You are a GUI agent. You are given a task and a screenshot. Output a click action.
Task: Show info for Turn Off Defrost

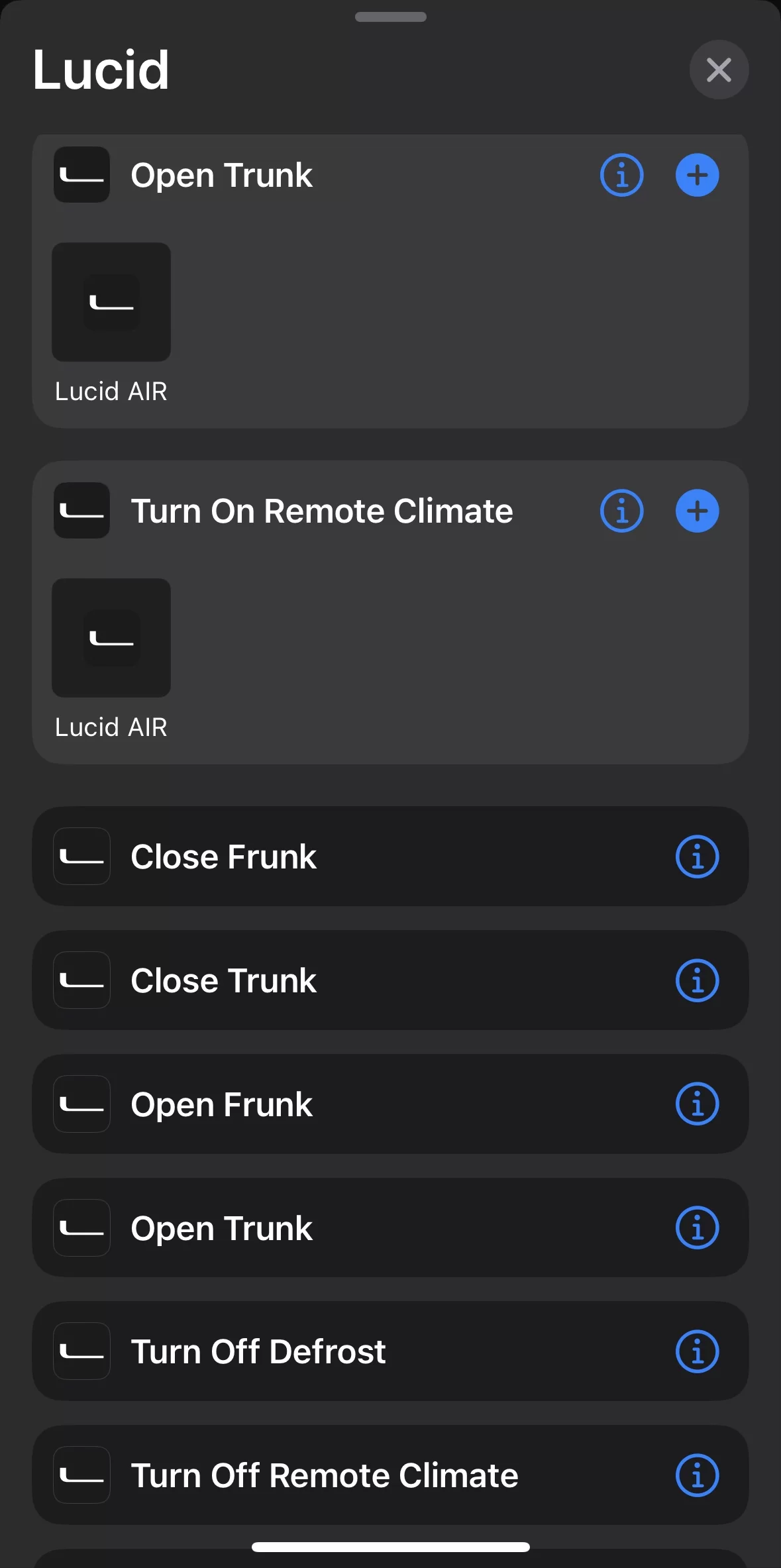[697, 1351]
